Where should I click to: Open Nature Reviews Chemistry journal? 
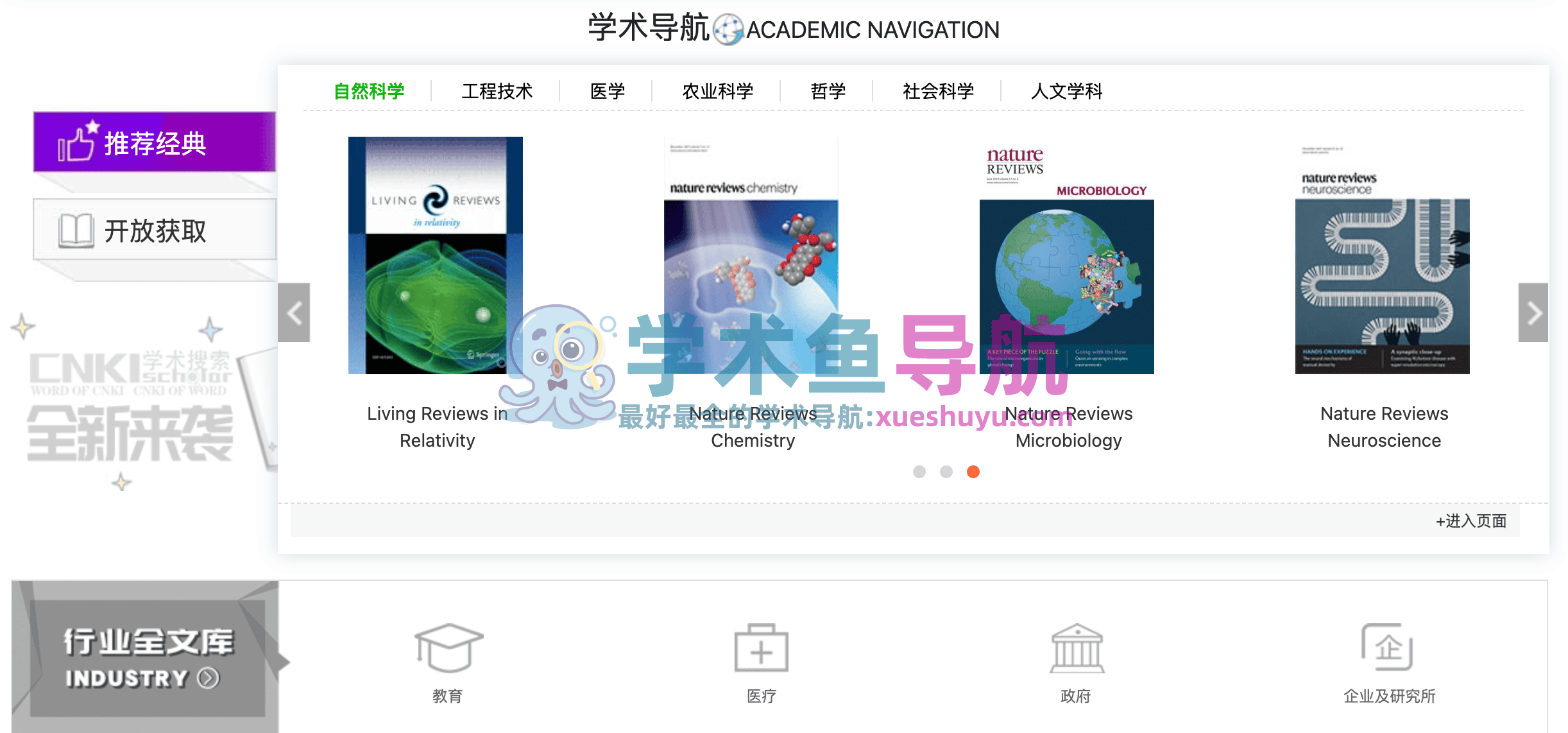[751, 255]
